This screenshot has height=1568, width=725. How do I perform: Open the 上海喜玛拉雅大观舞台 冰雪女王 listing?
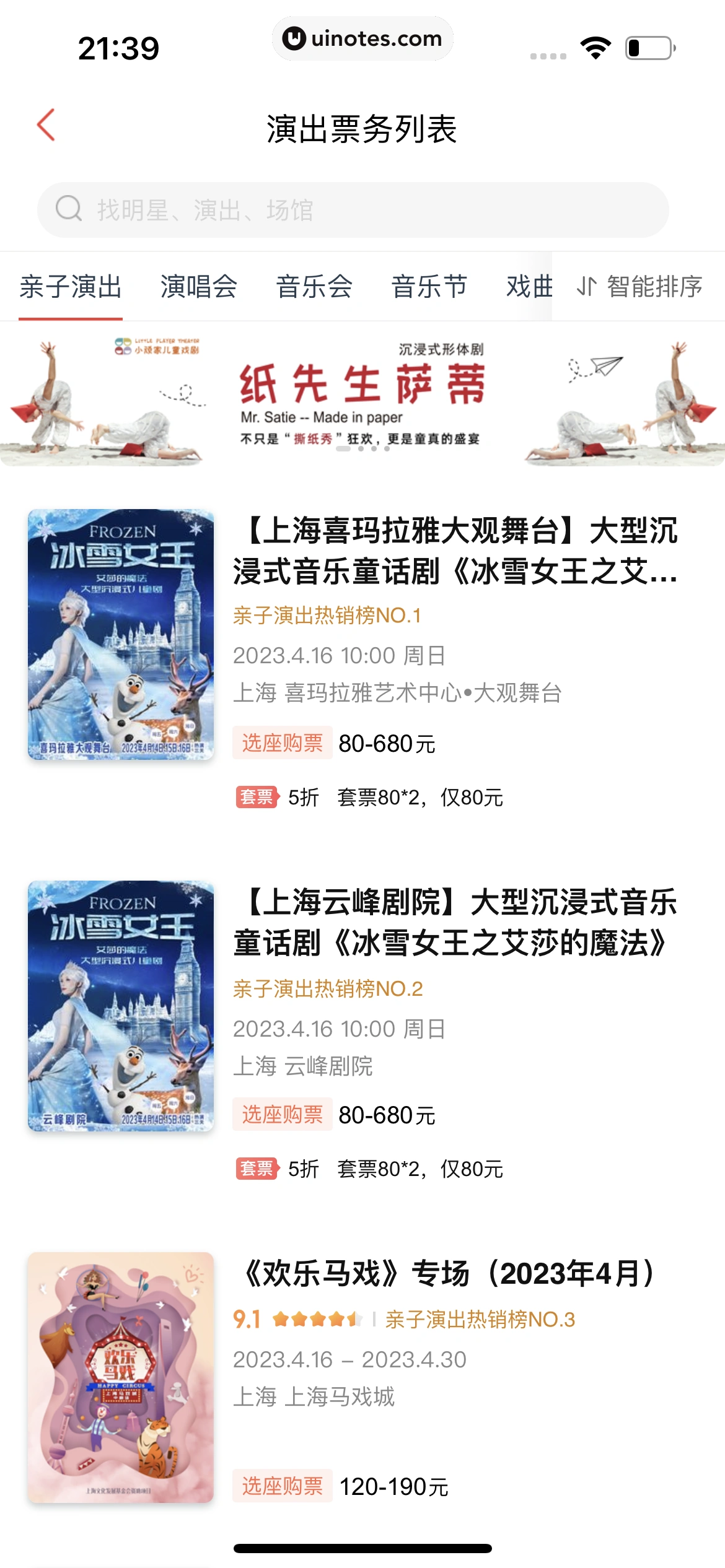(x=455, y=551)
